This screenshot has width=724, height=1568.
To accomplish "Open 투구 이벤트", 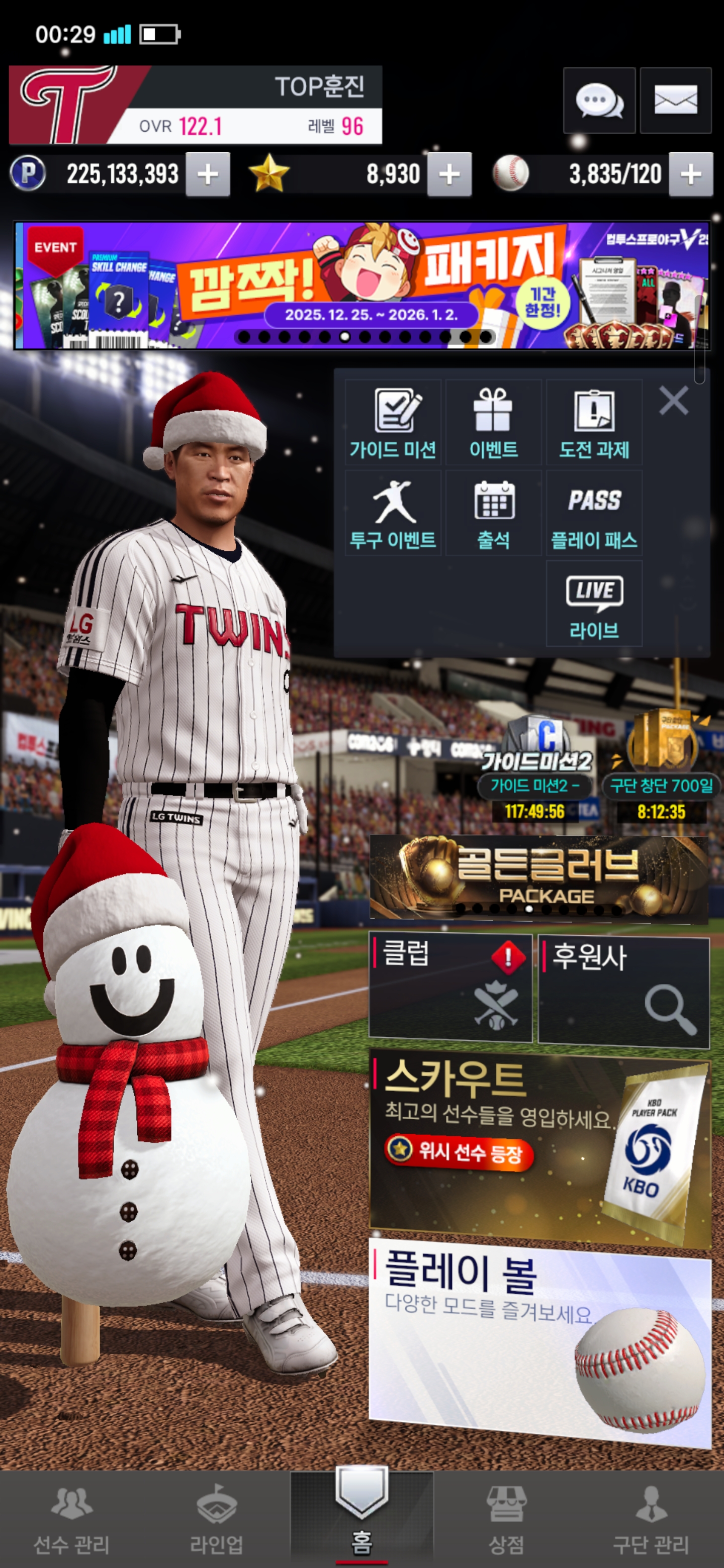I will click(x=393, y=513).
